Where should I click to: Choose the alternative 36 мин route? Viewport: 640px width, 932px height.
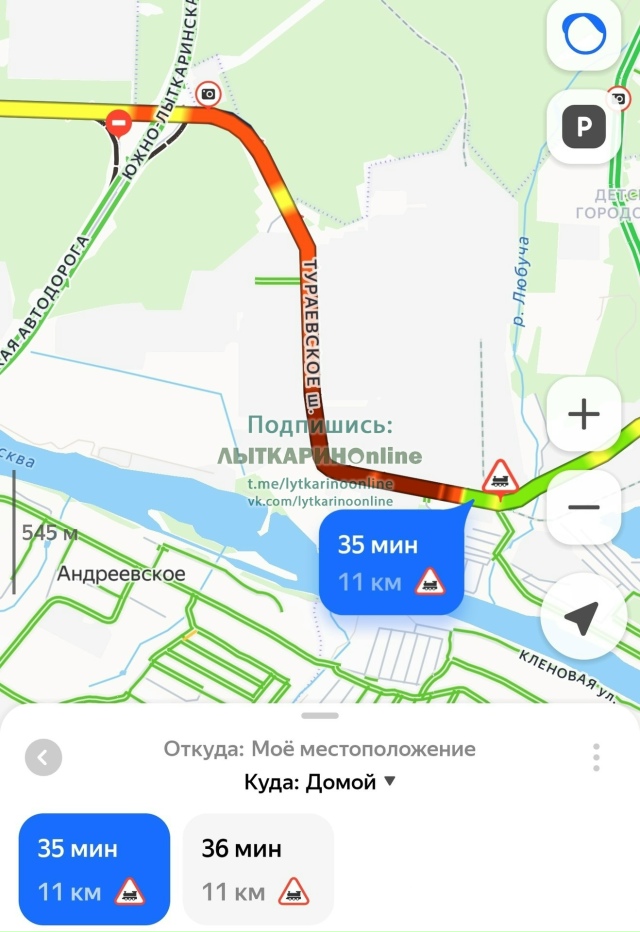click(258, 869)
